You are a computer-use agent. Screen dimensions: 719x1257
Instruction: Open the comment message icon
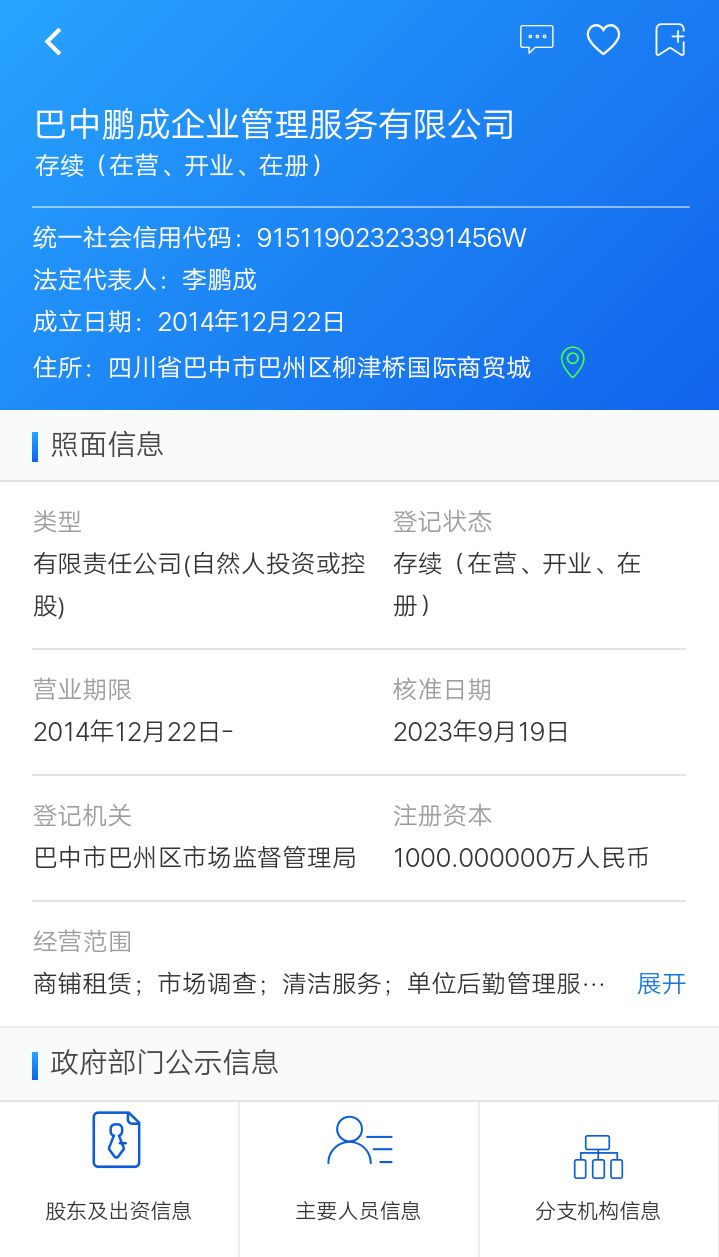coord(537,40)
